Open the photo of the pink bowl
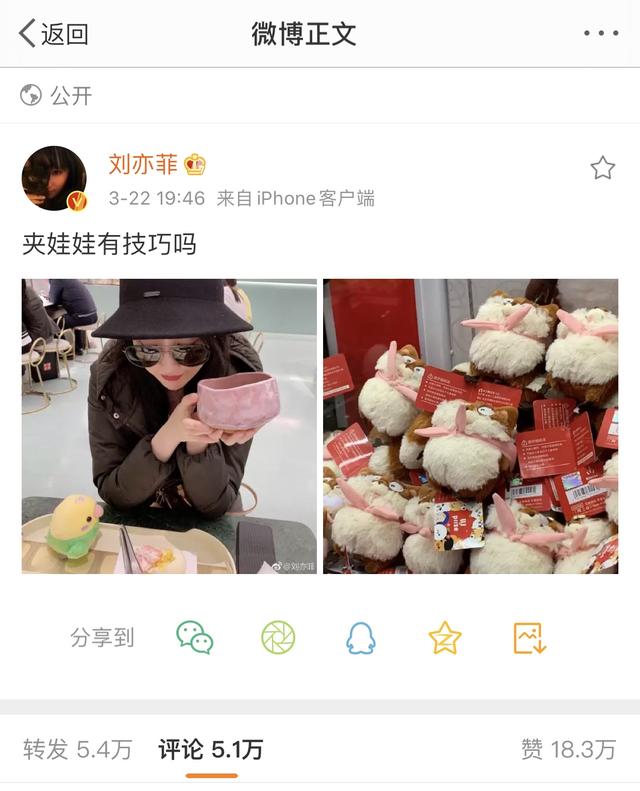 coord(169,426)
